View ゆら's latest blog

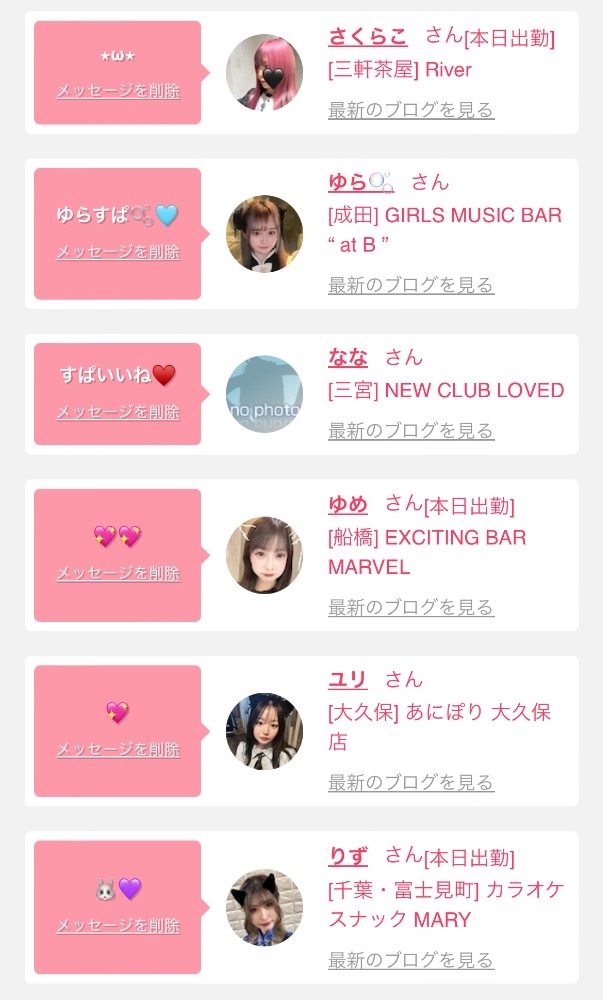411,285
